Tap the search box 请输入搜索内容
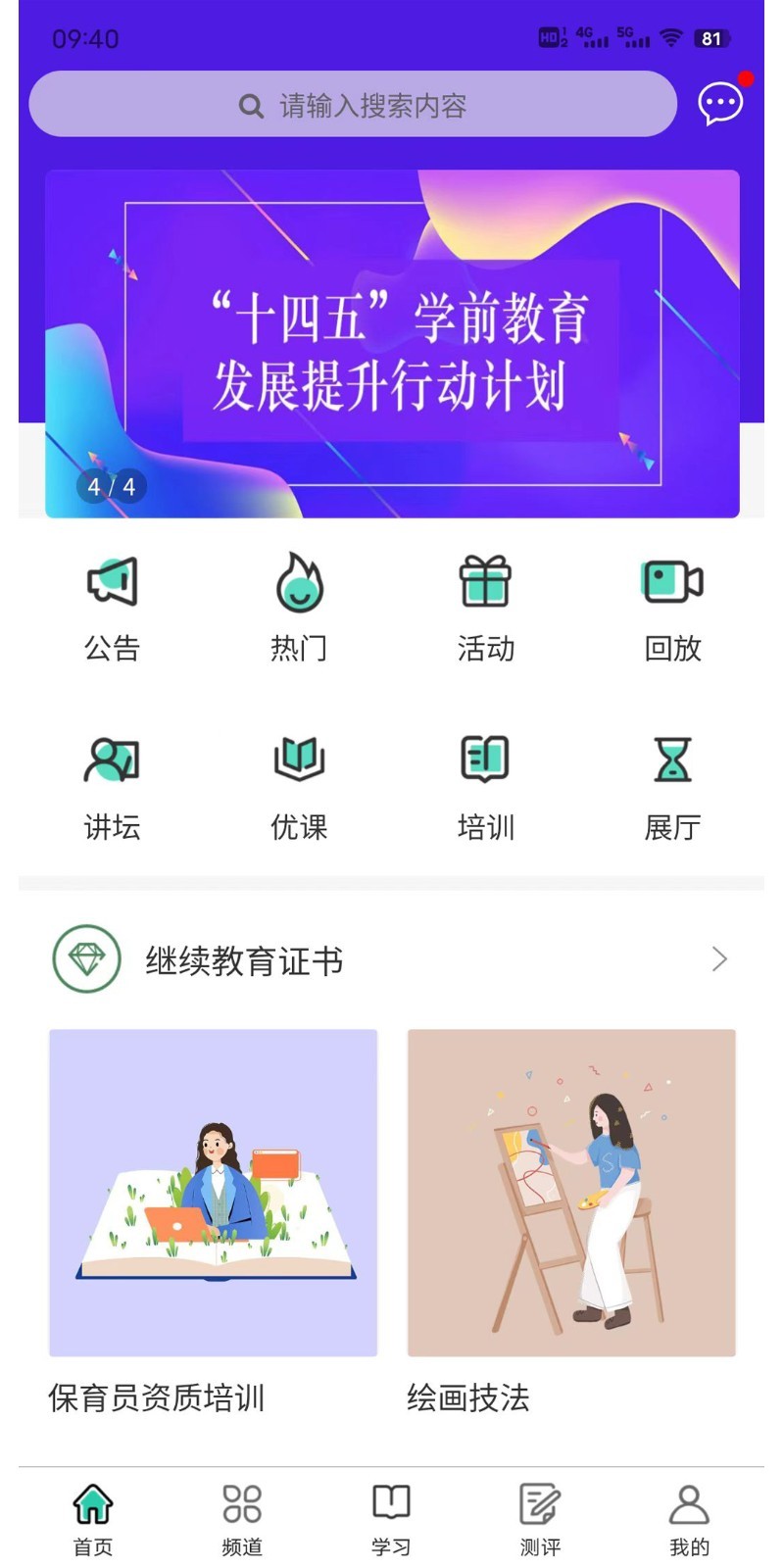This screenshot has width=783, height=1568. coord(353,104)
